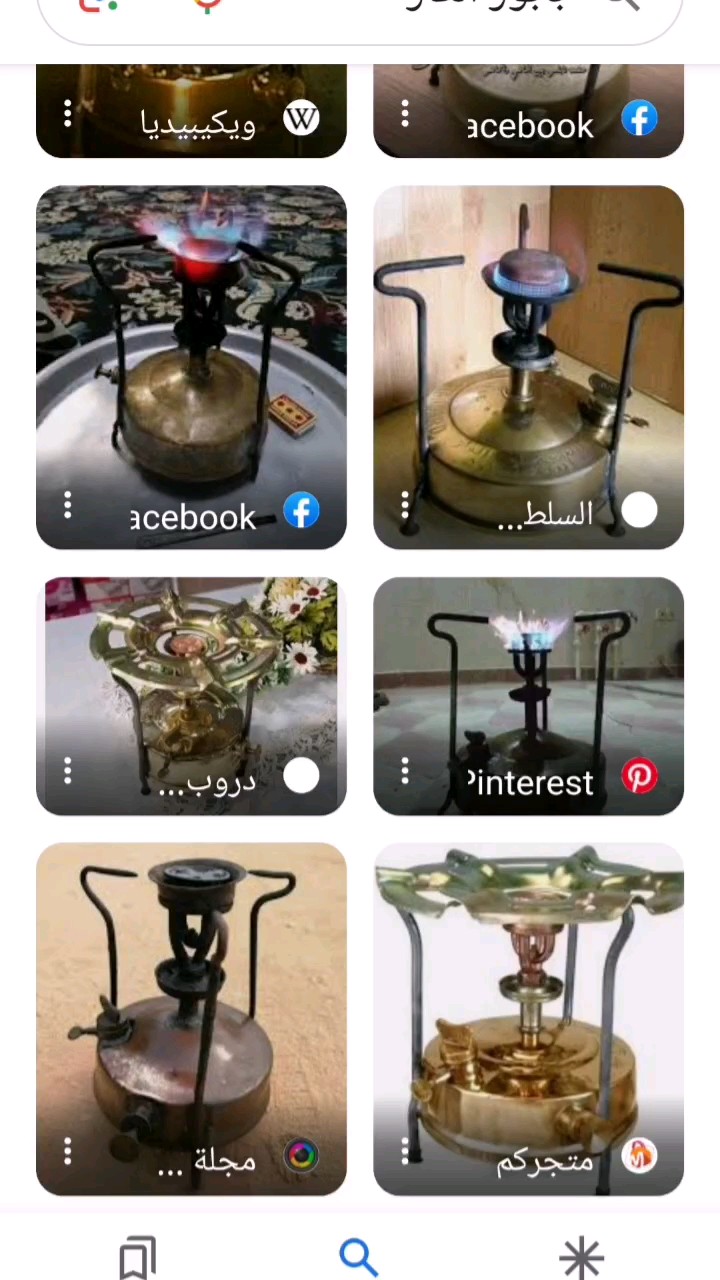Open the Pinterest stove image result

pos(528,680)
